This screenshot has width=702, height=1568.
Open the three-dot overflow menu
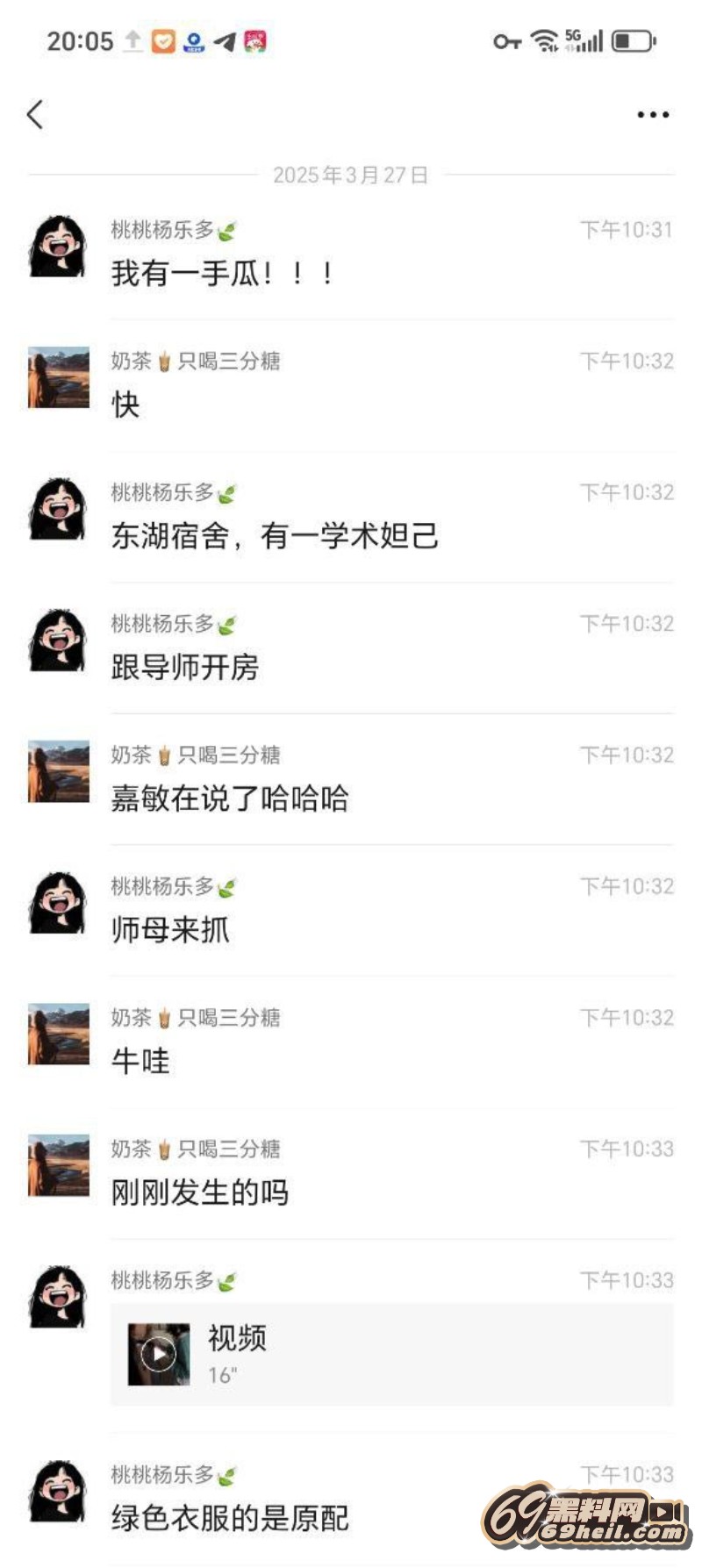point(653,115)
